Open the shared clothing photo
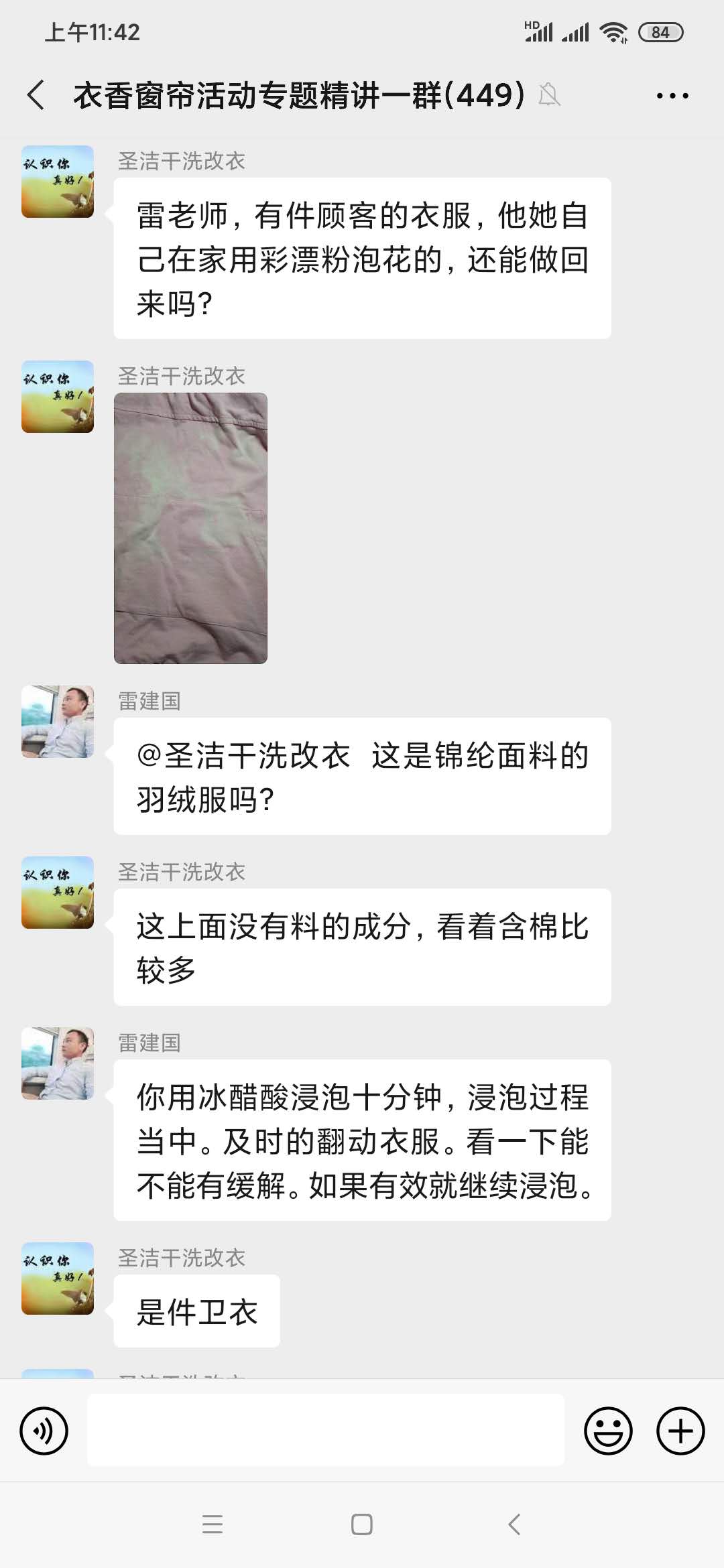The image size is (724, 1568). (190, 528)
